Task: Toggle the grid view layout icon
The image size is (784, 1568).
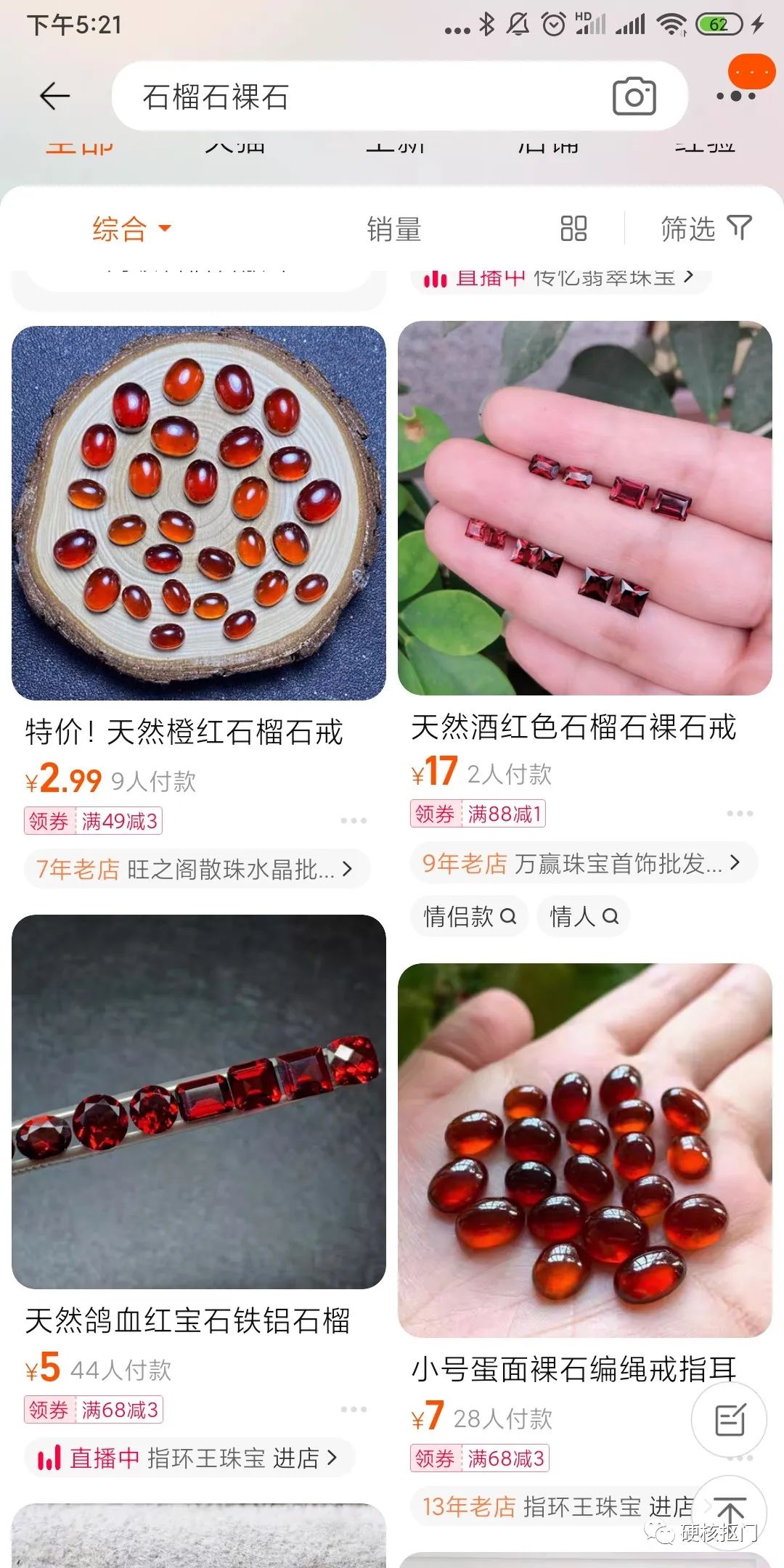Action: tap(574, 228)
